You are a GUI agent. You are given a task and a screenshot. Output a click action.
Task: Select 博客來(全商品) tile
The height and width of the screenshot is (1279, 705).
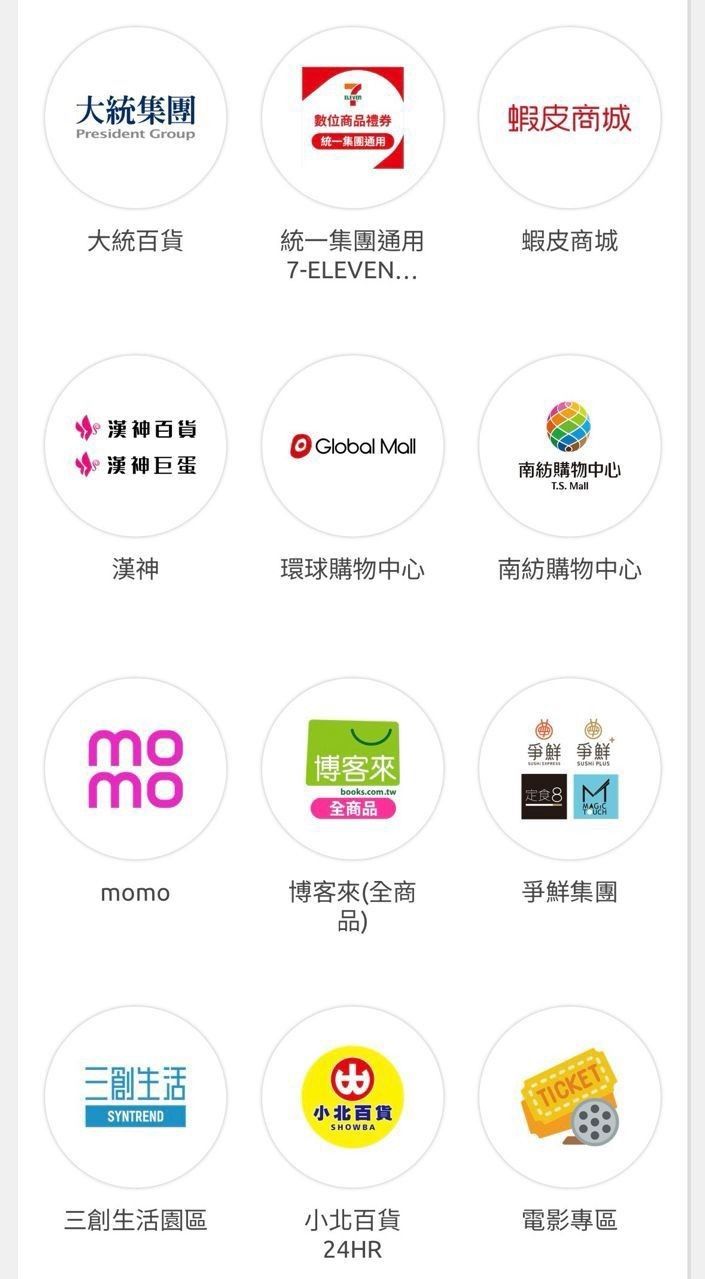[352, 768]
